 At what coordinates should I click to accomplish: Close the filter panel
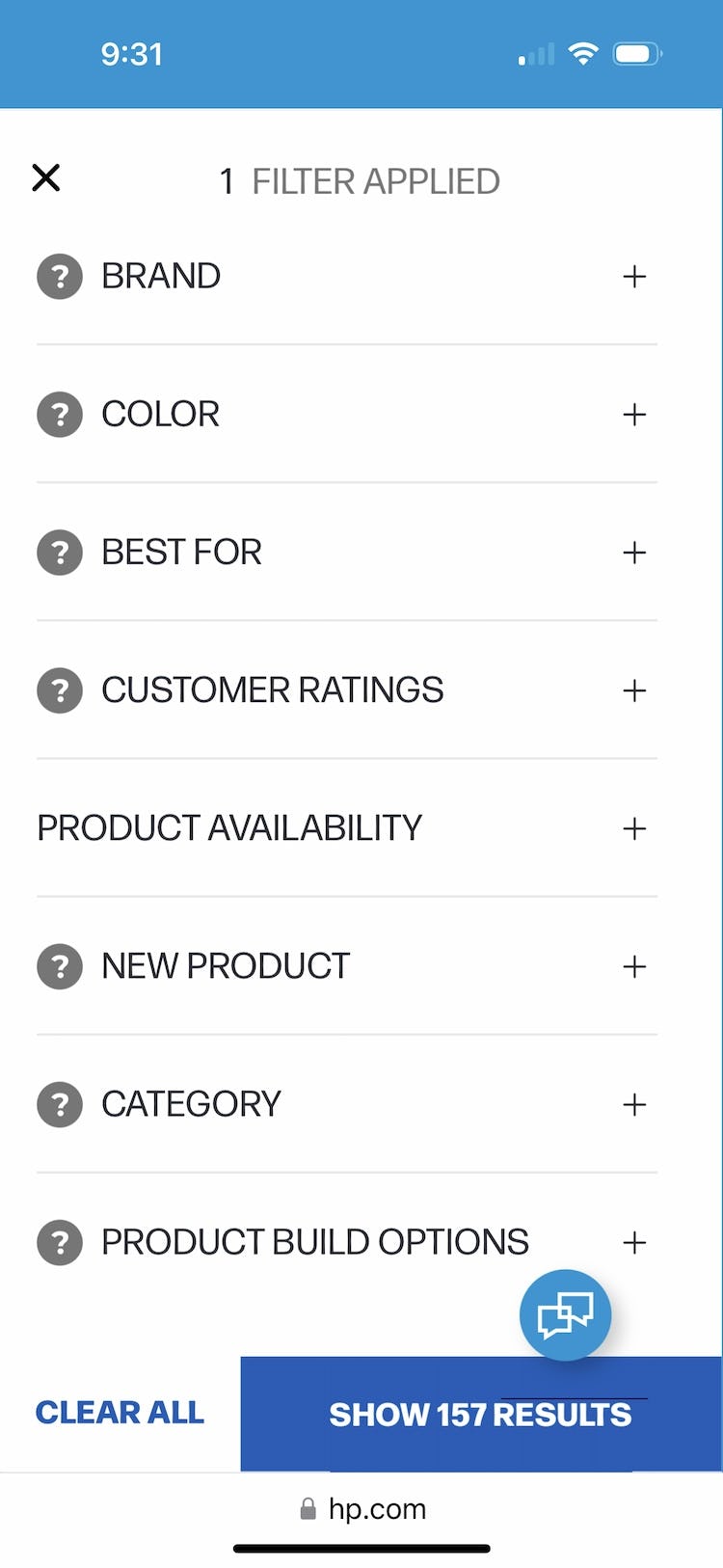(45, 178)
